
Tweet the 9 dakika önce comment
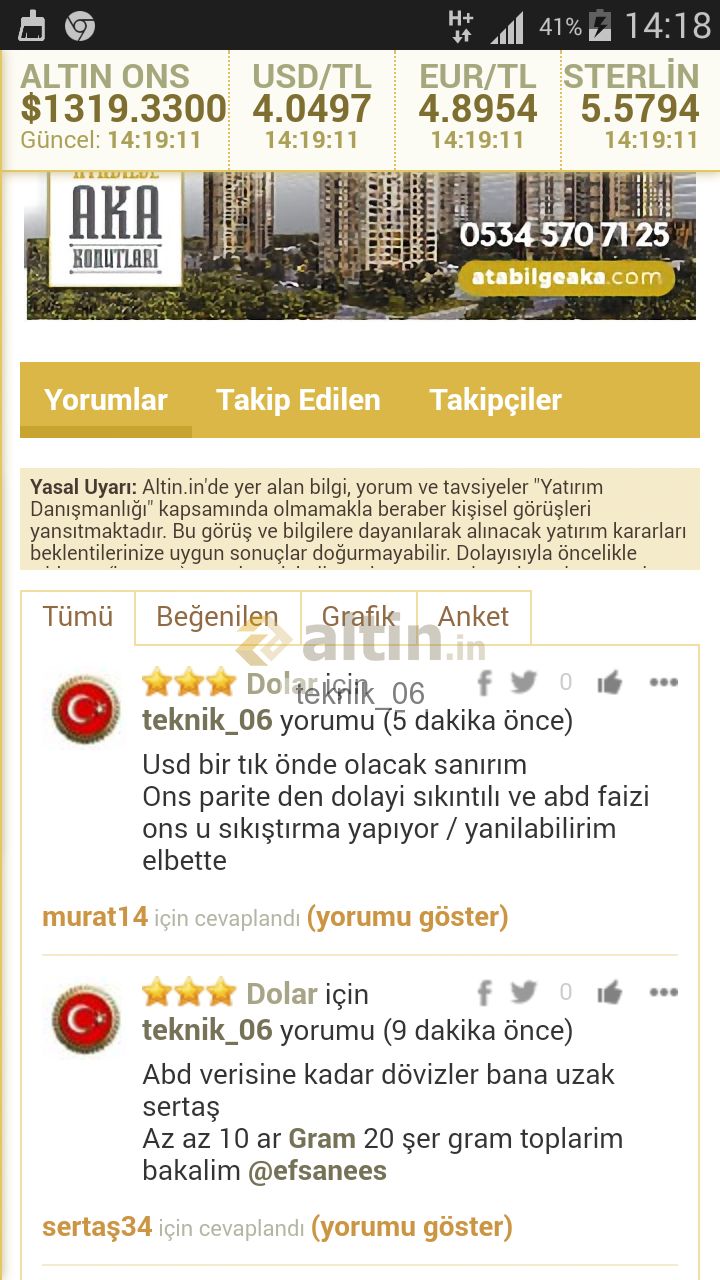(523, 993)
